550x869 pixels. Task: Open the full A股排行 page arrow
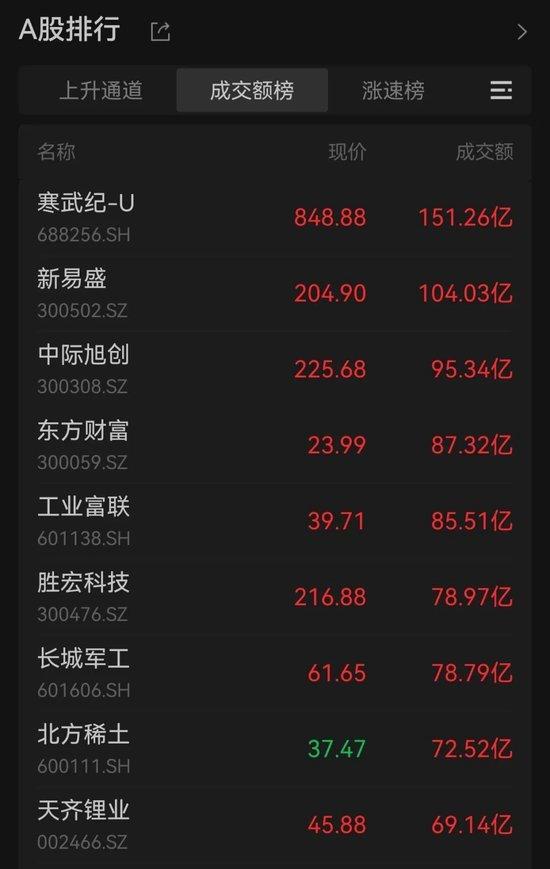[521, 32]
